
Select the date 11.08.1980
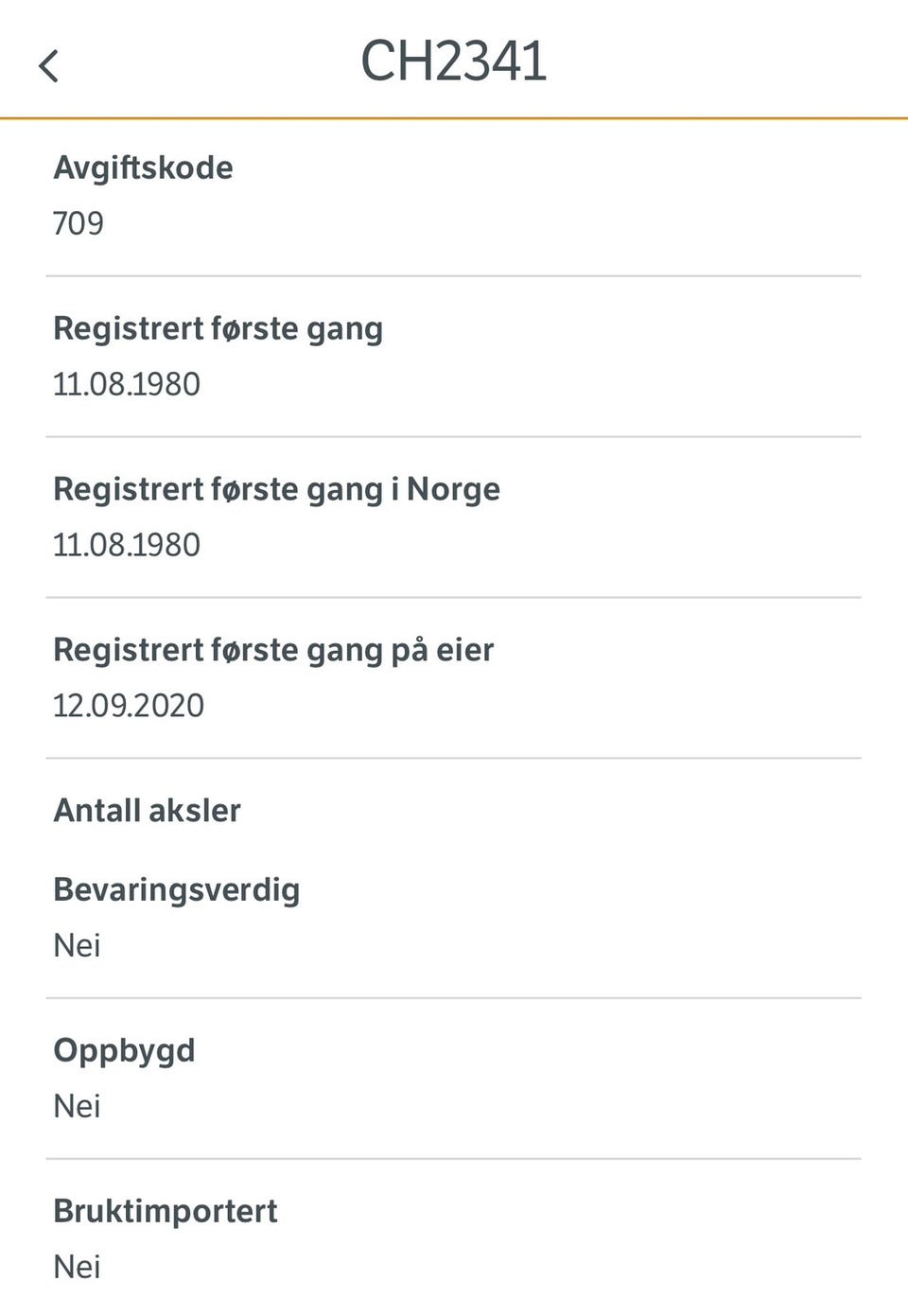tap(128, 384)
